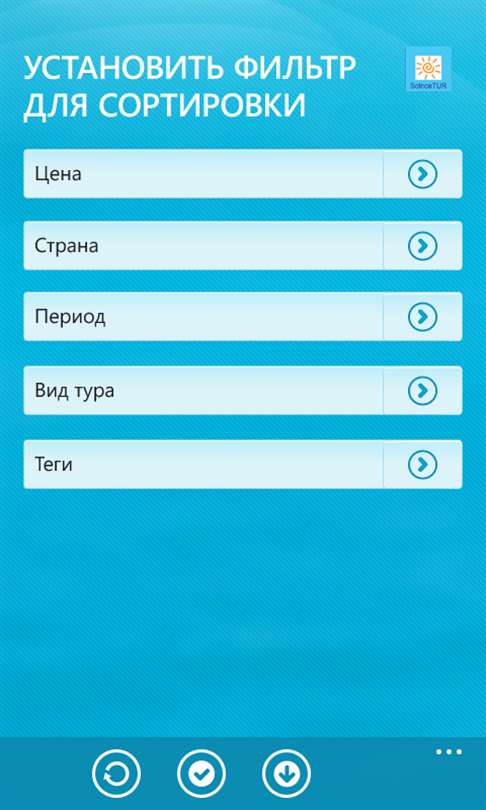Tap the circular reset arrow icon
Screen dimensions: 486x810
tap(116, 774)
